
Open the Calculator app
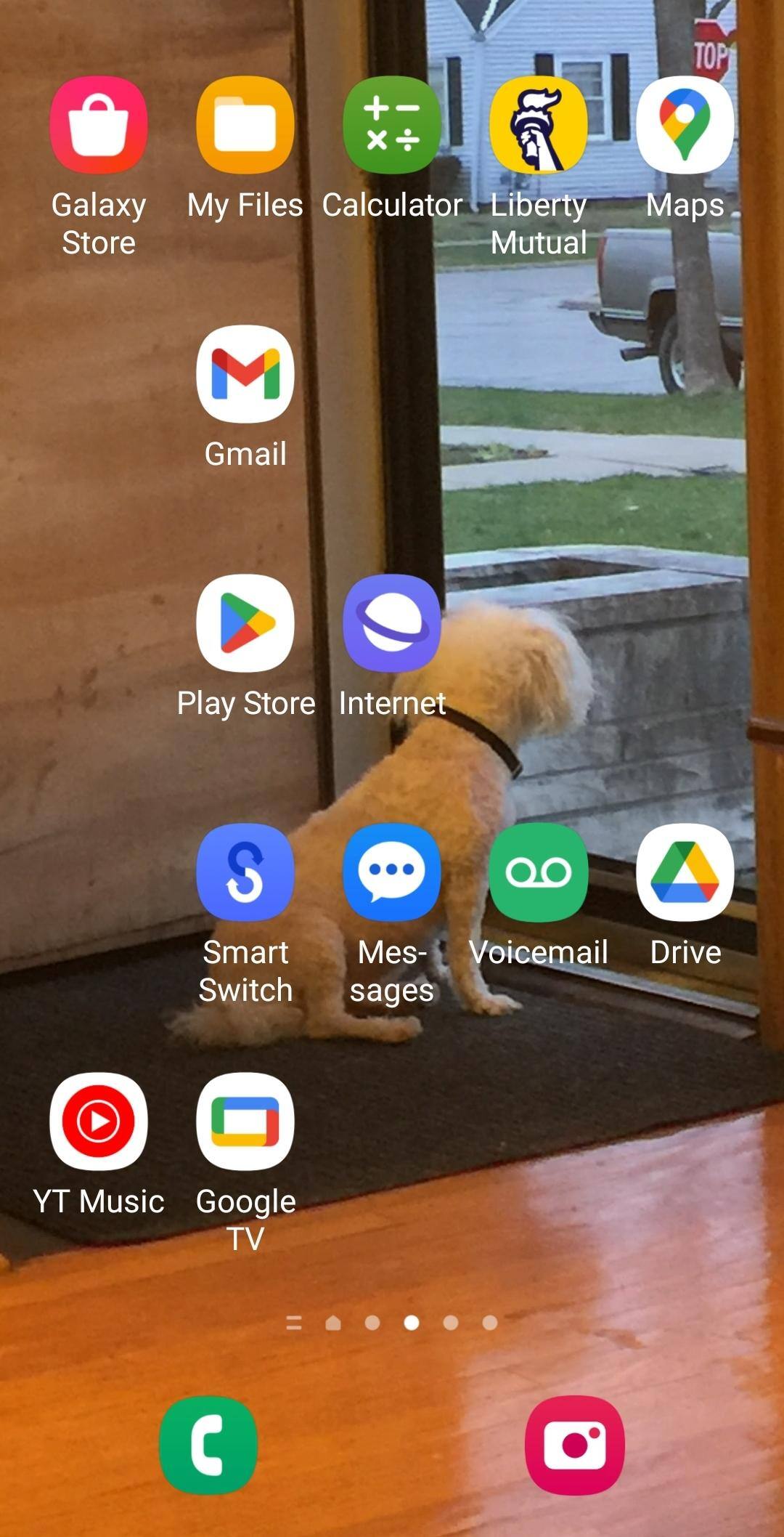pyautogui.click(x=392, y=125)
